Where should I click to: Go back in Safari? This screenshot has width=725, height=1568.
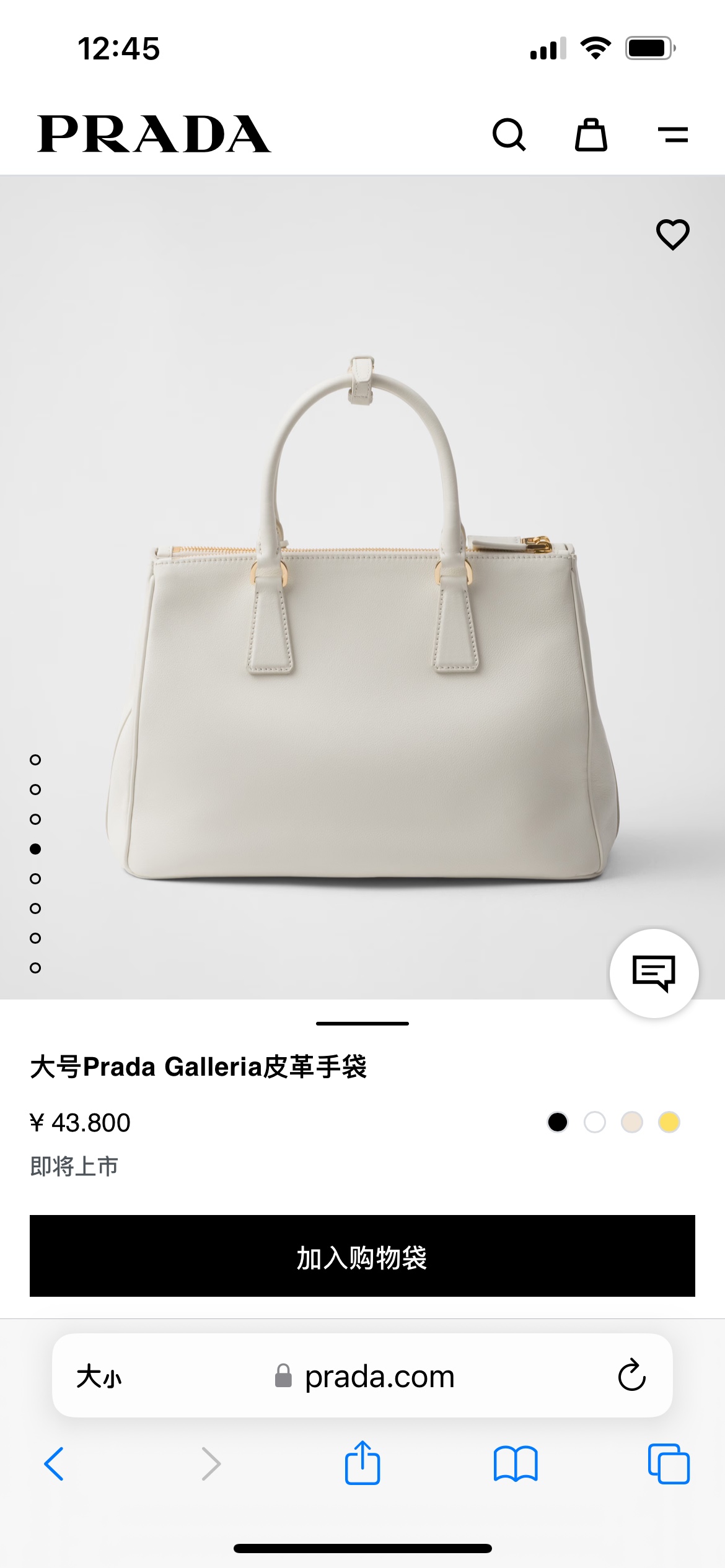(54, 1464)
